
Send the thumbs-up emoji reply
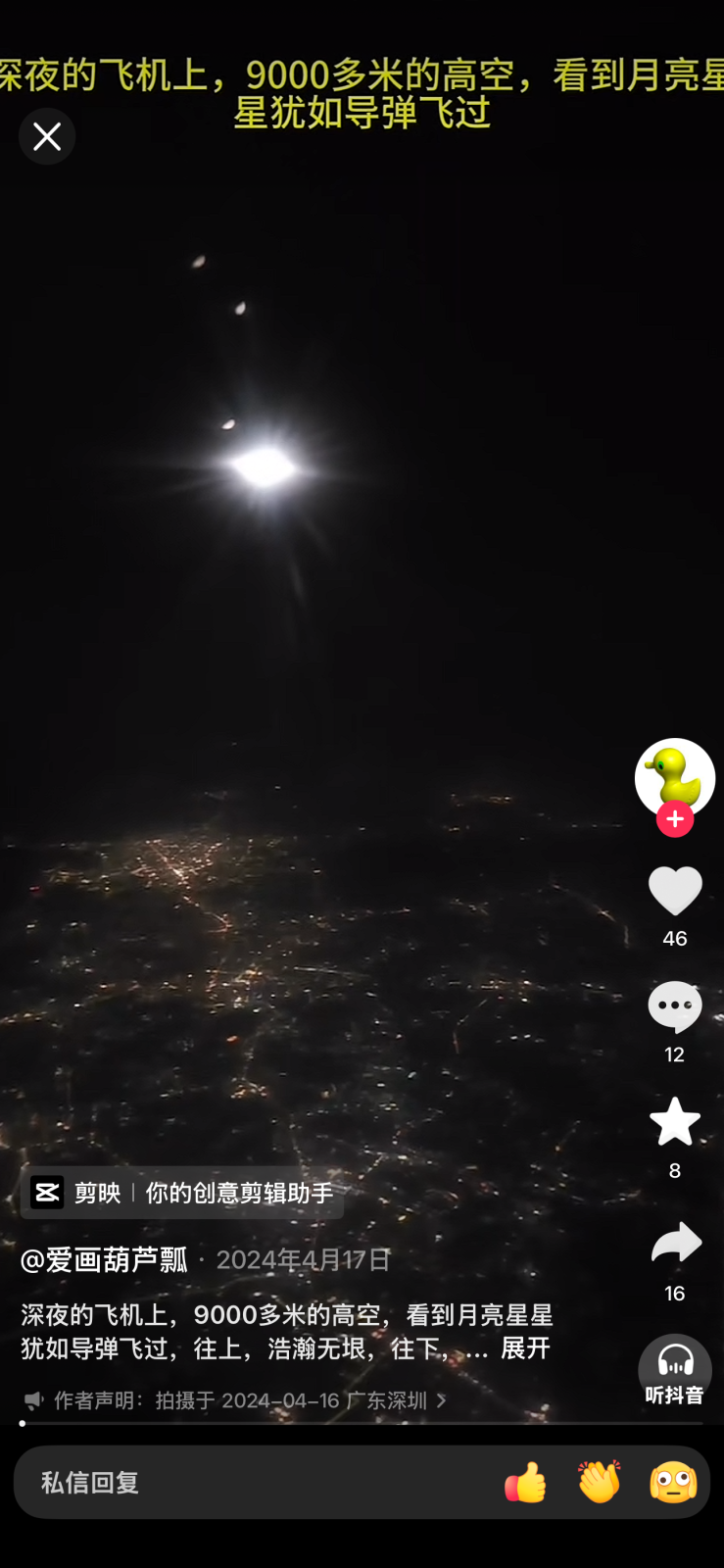[526, 1483]
